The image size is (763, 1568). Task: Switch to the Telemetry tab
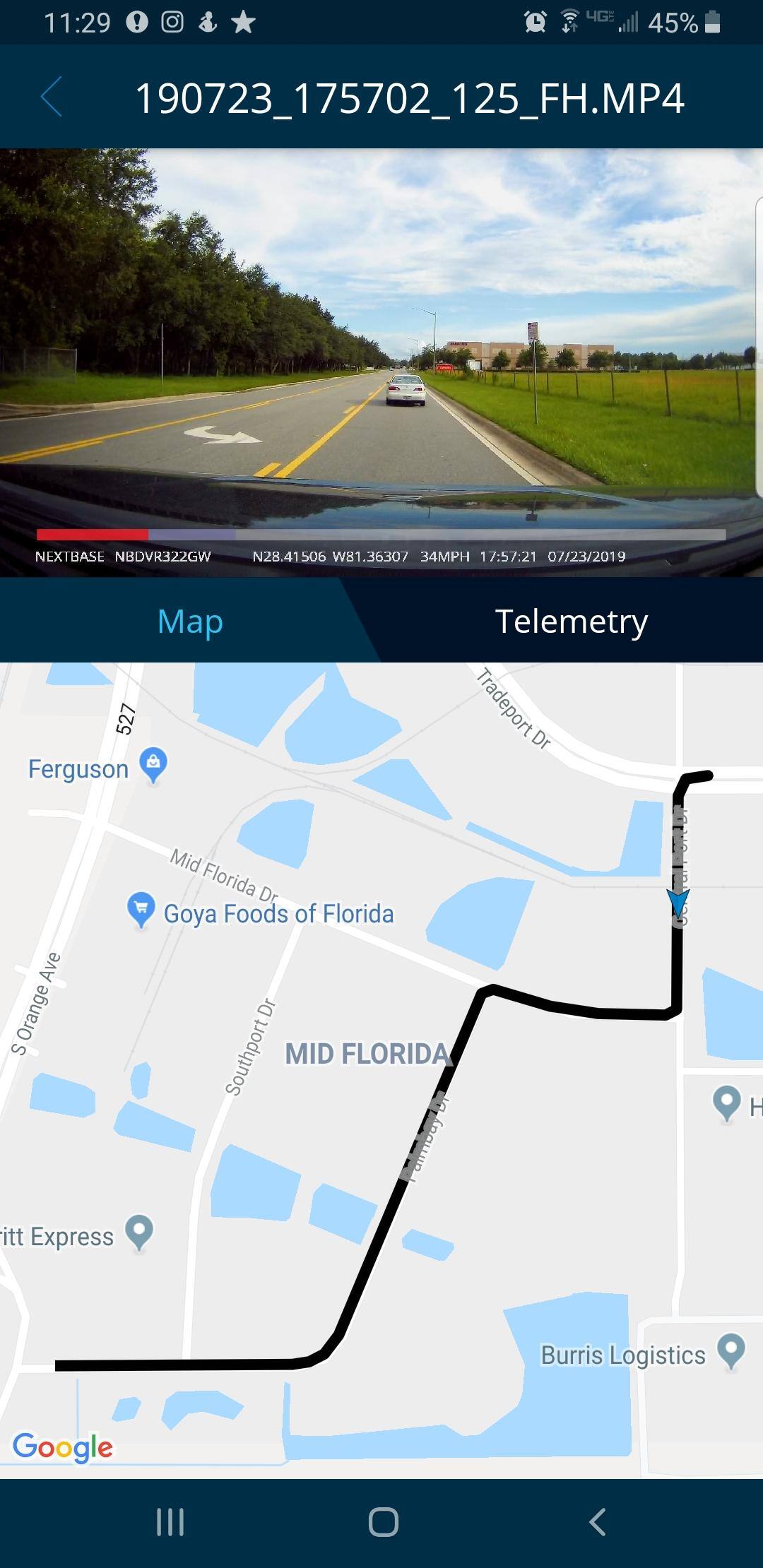coord(571,622)
